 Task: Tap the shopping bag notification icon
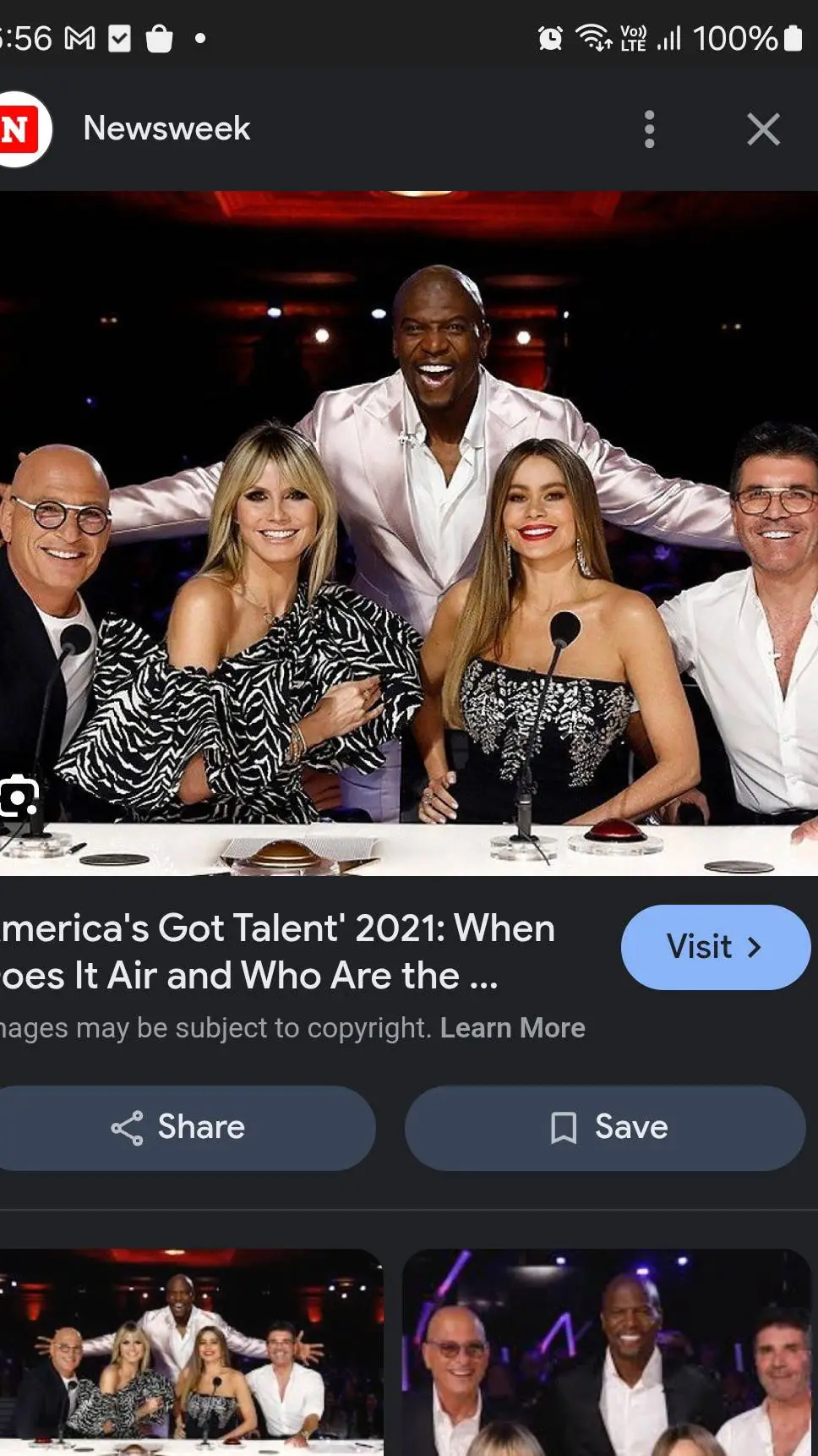(x=161, y=39)
